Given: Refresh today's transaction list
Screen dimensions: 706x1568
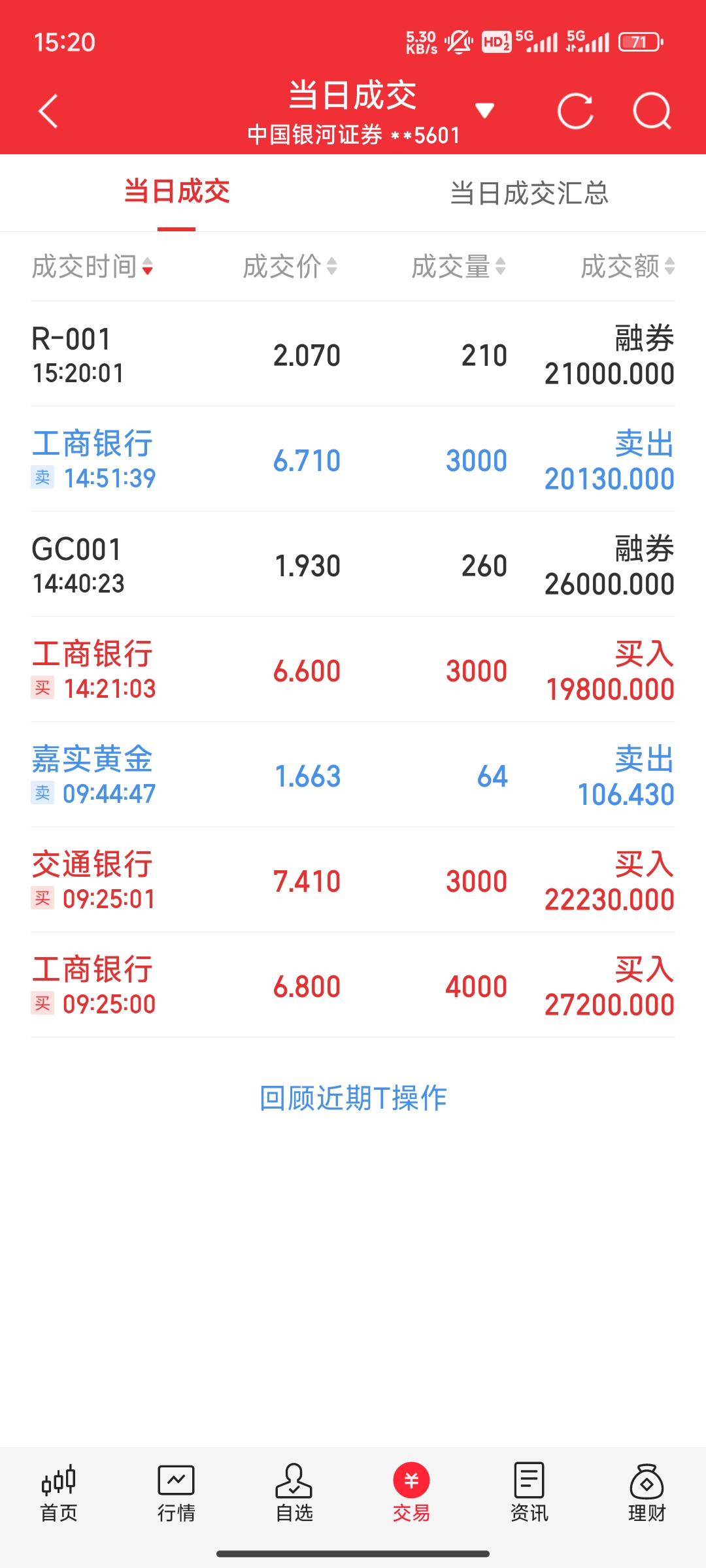Looking at the screenshot, I should pos(575,111).
